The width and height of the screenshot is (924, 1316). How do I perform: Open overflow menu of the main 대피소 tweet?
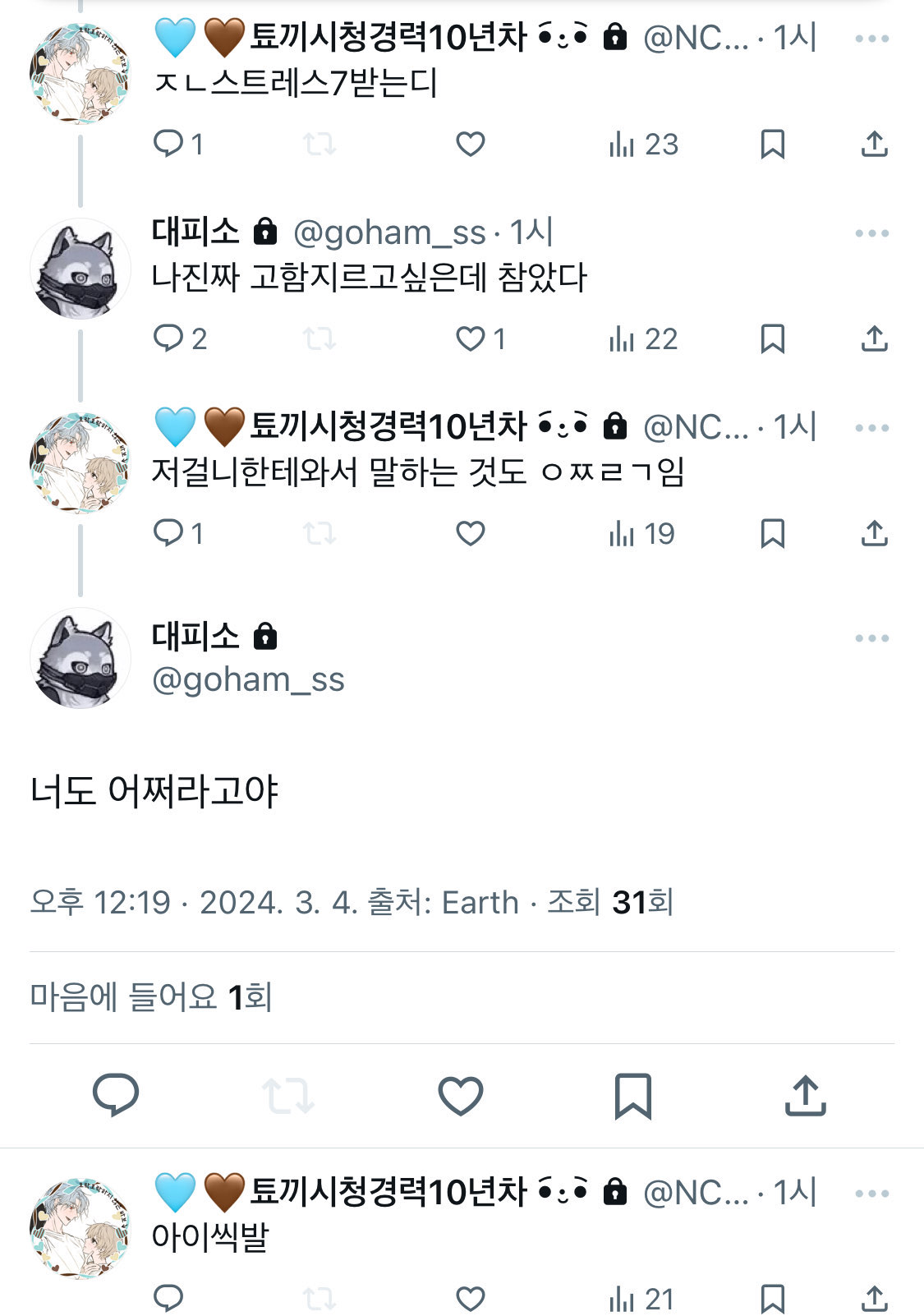pyautogui.click(x=871, y=638)
